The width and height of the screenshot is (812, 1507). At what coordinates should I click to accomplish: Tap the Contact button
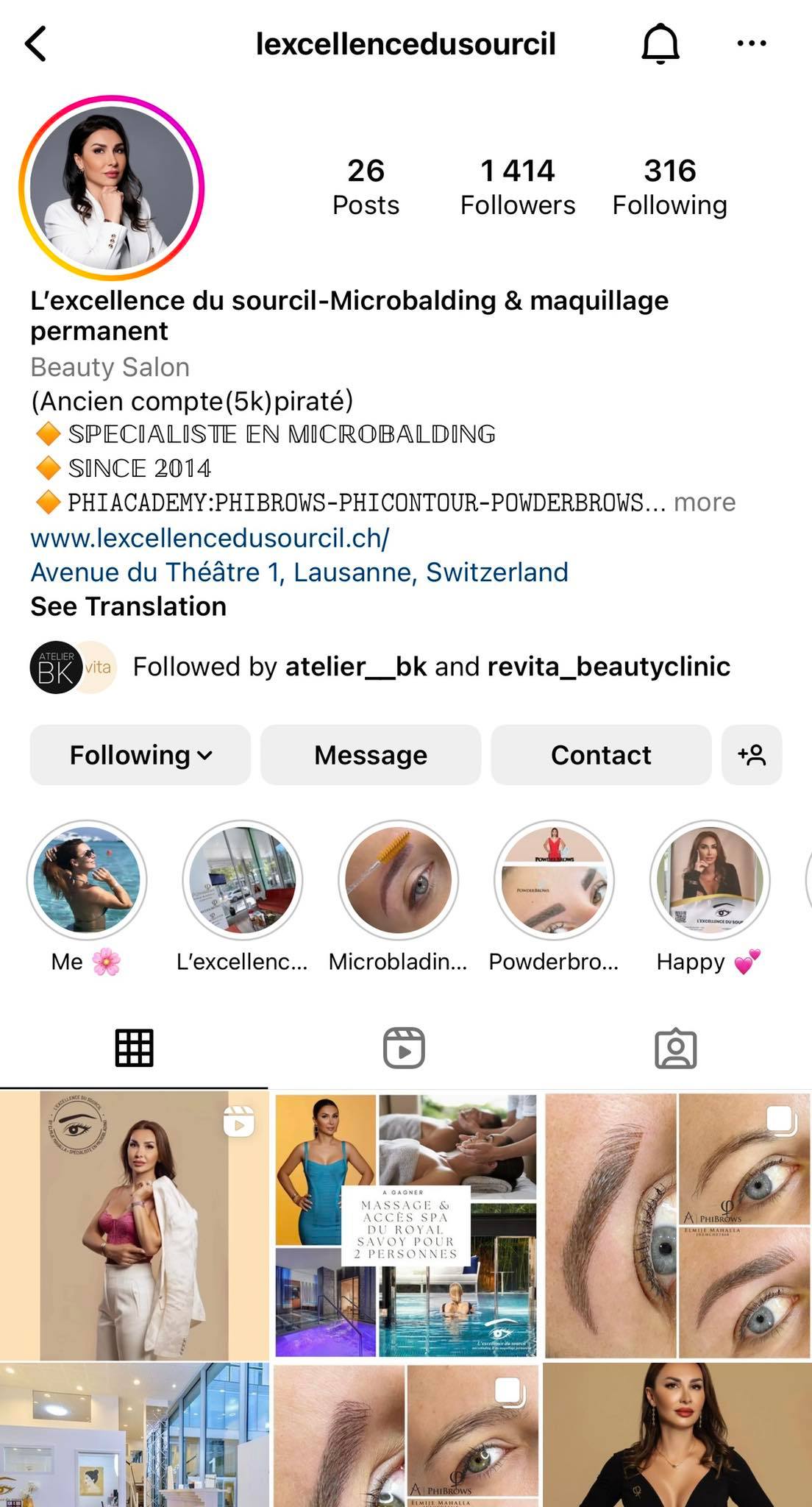[600, 755]
